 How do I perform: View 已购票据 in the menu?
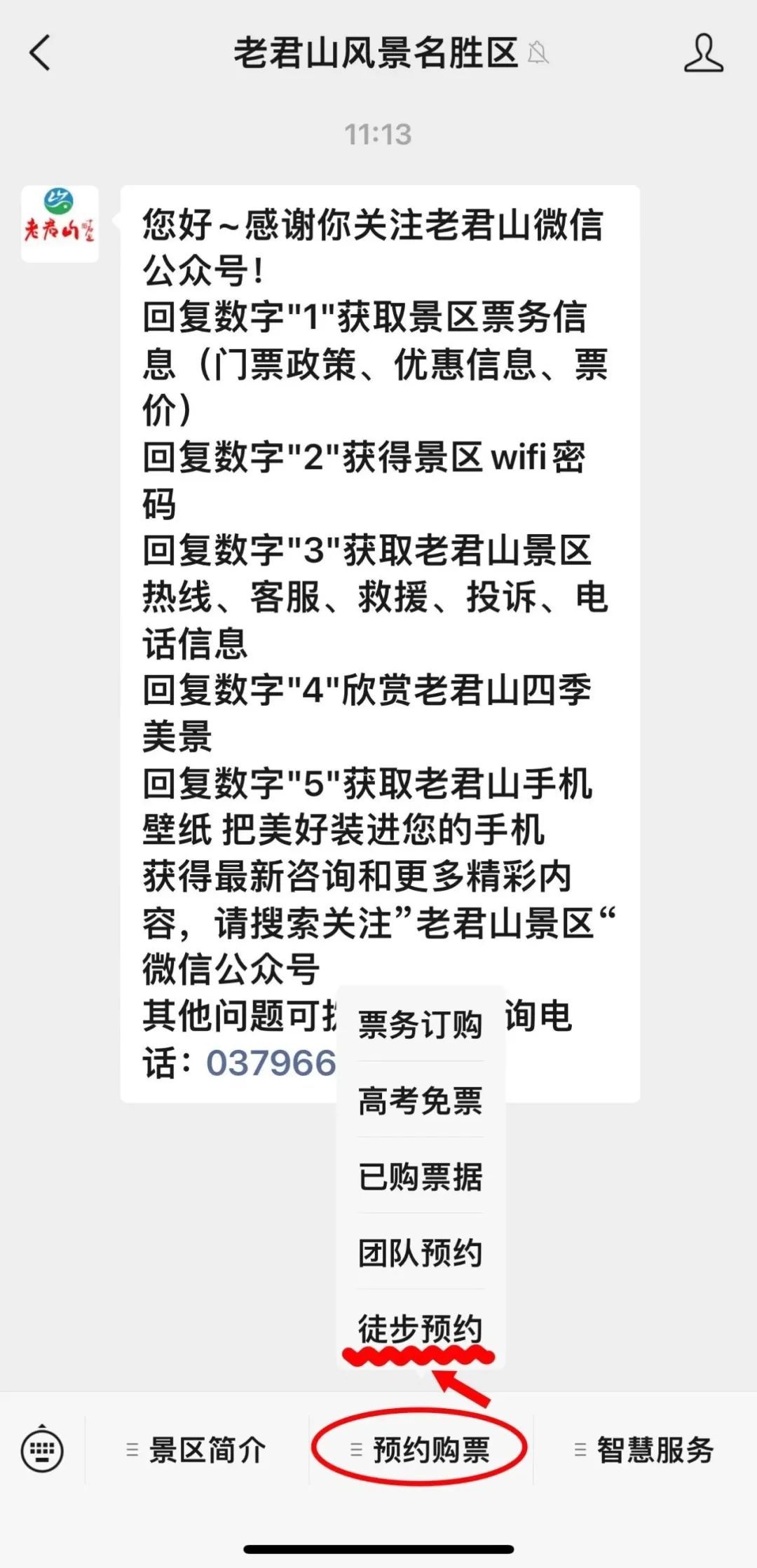click(x=421, y=1175)
